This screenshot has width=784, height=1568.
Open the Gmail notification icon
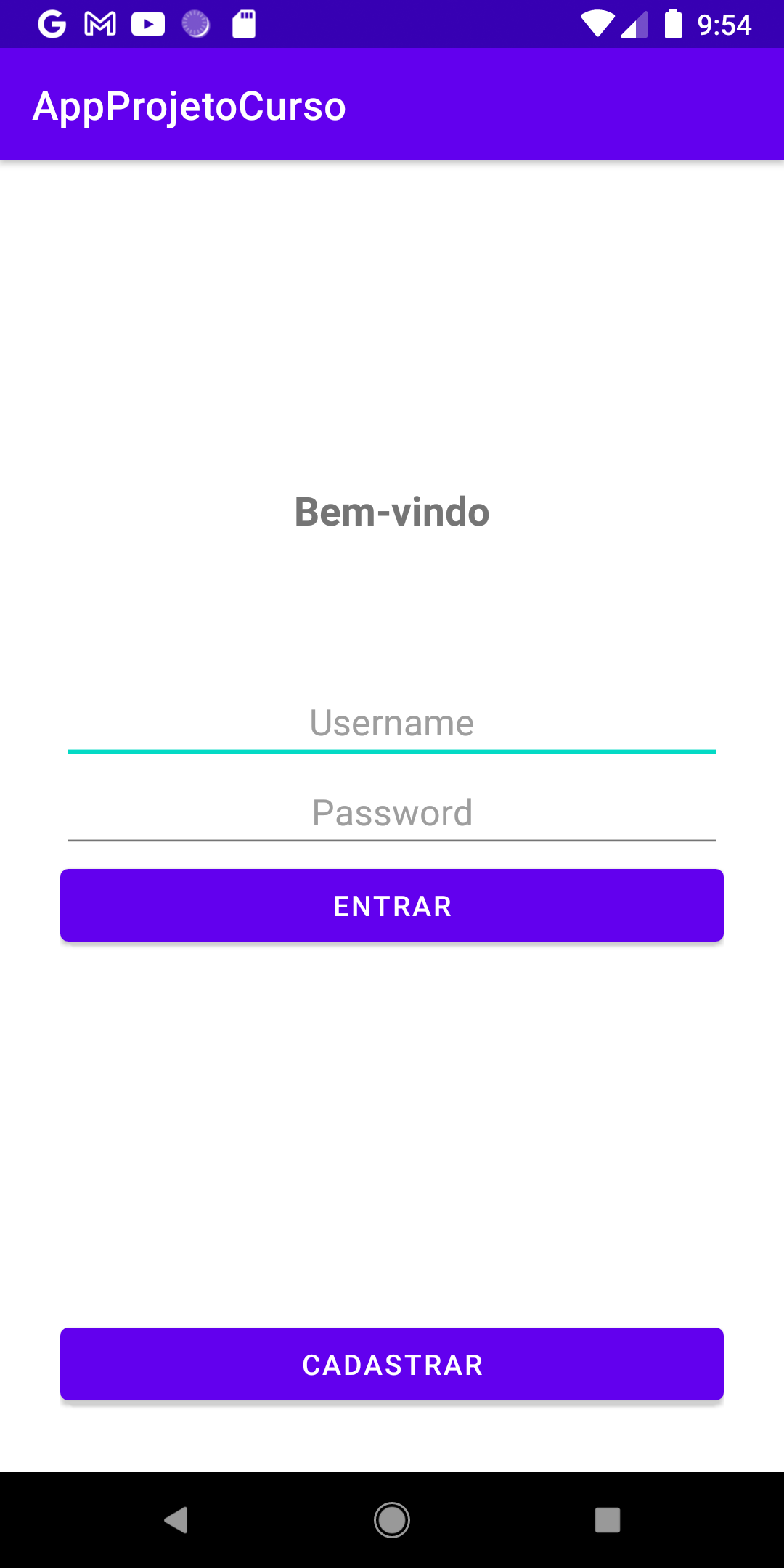click(x=99, y=24)
